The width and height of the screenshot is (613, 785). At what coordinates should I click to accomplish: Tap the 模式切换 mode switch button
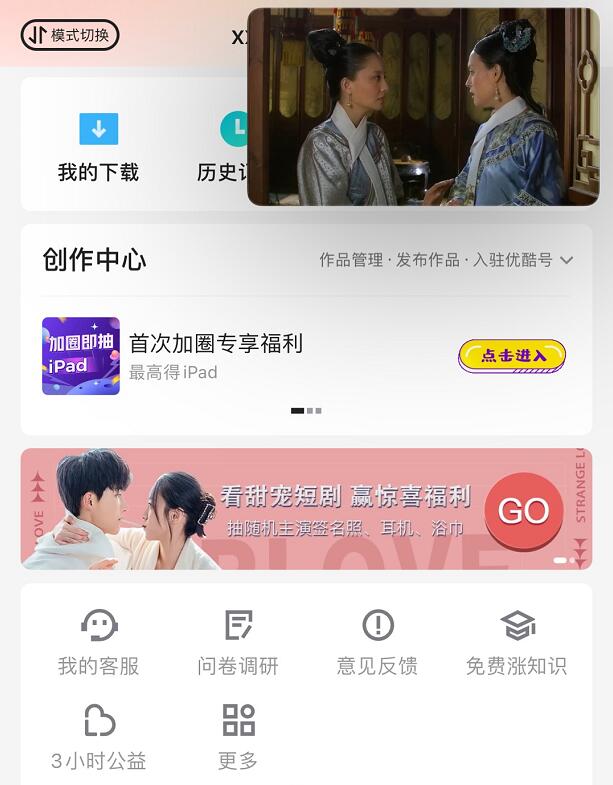pyautogui.click(x=70, y=35)
